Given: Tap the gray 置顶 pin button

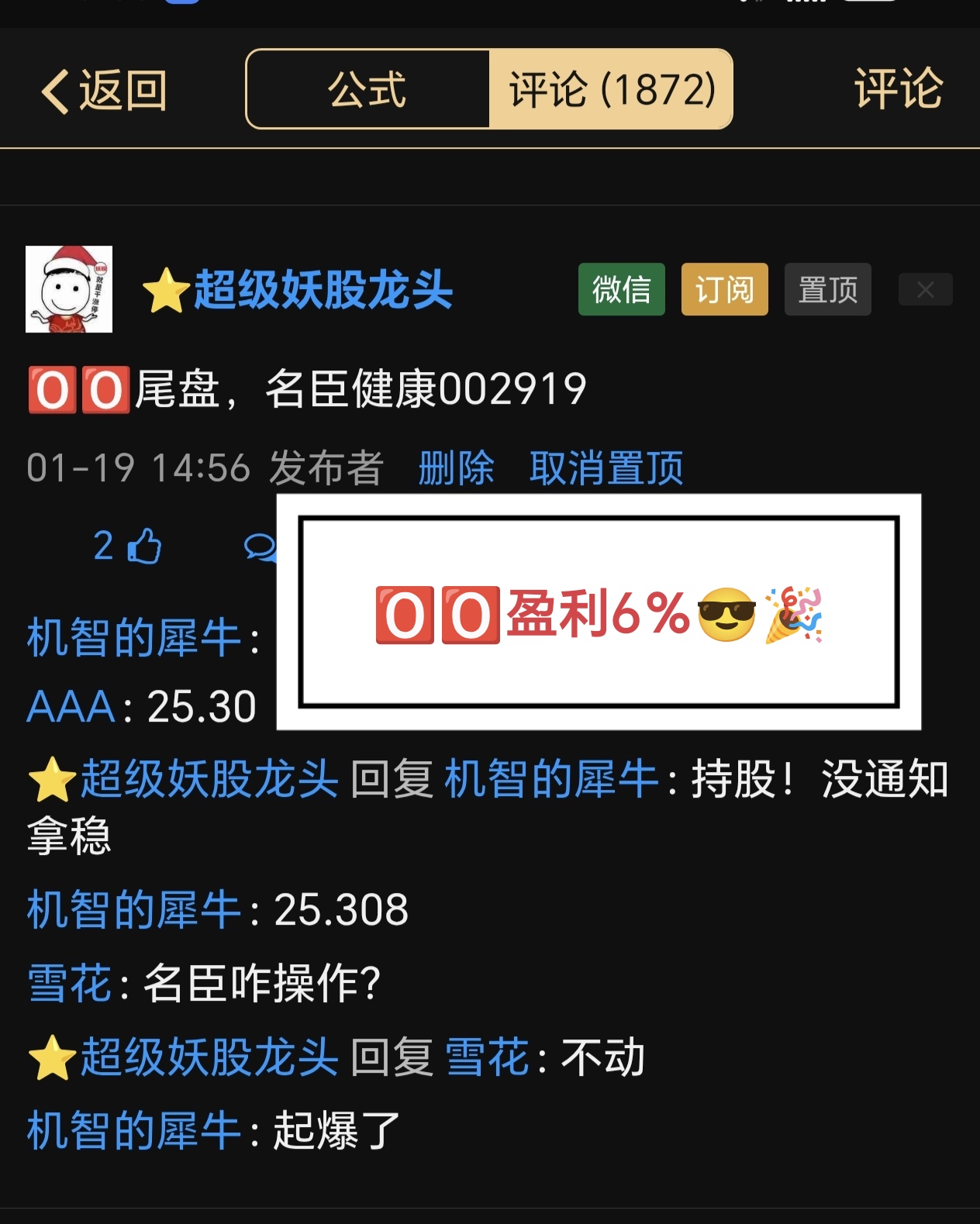Looking at the screenshot, I should pos(827,290).
